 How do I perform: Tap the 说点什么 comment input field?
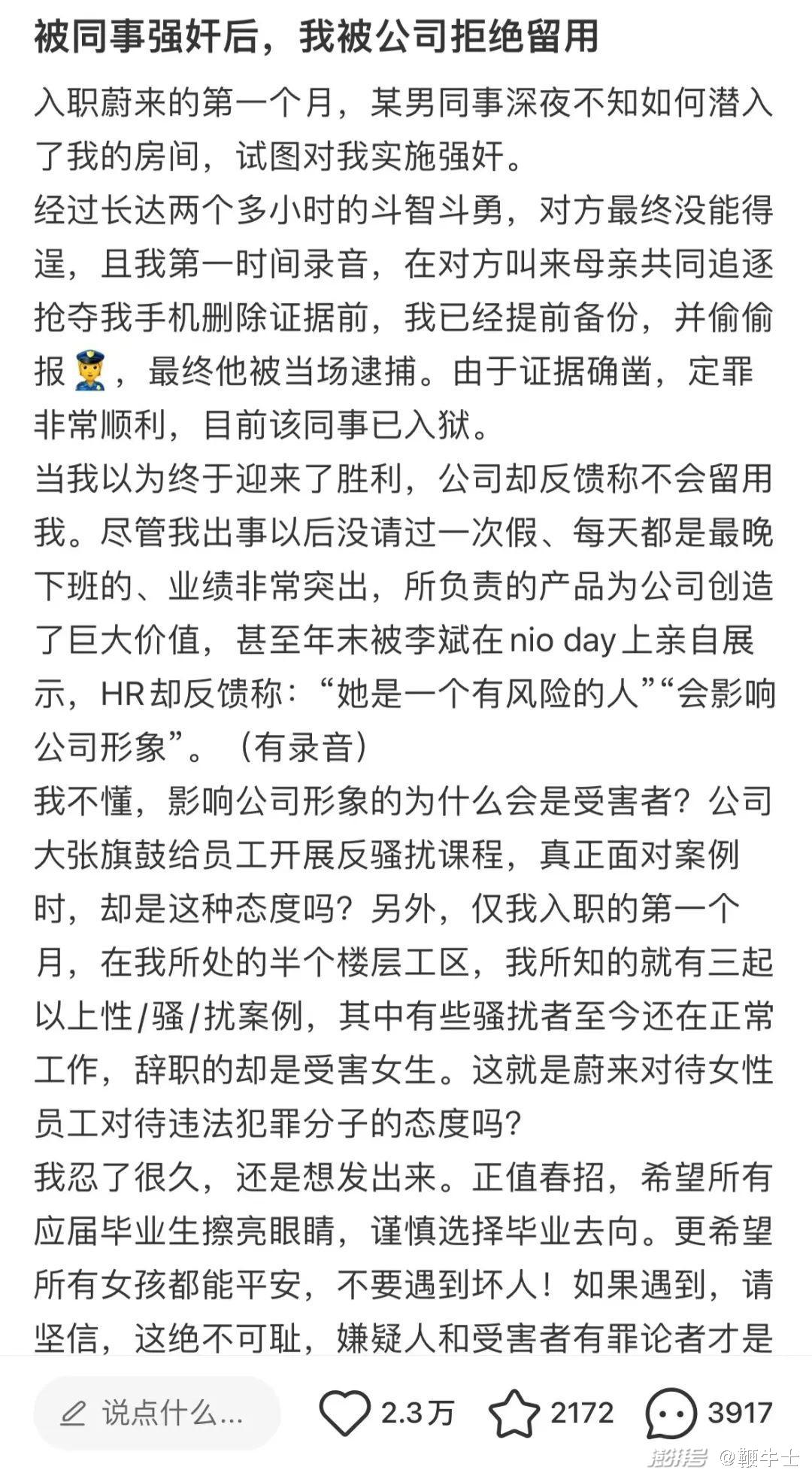pyautogui.click(x=156, y=1414)
